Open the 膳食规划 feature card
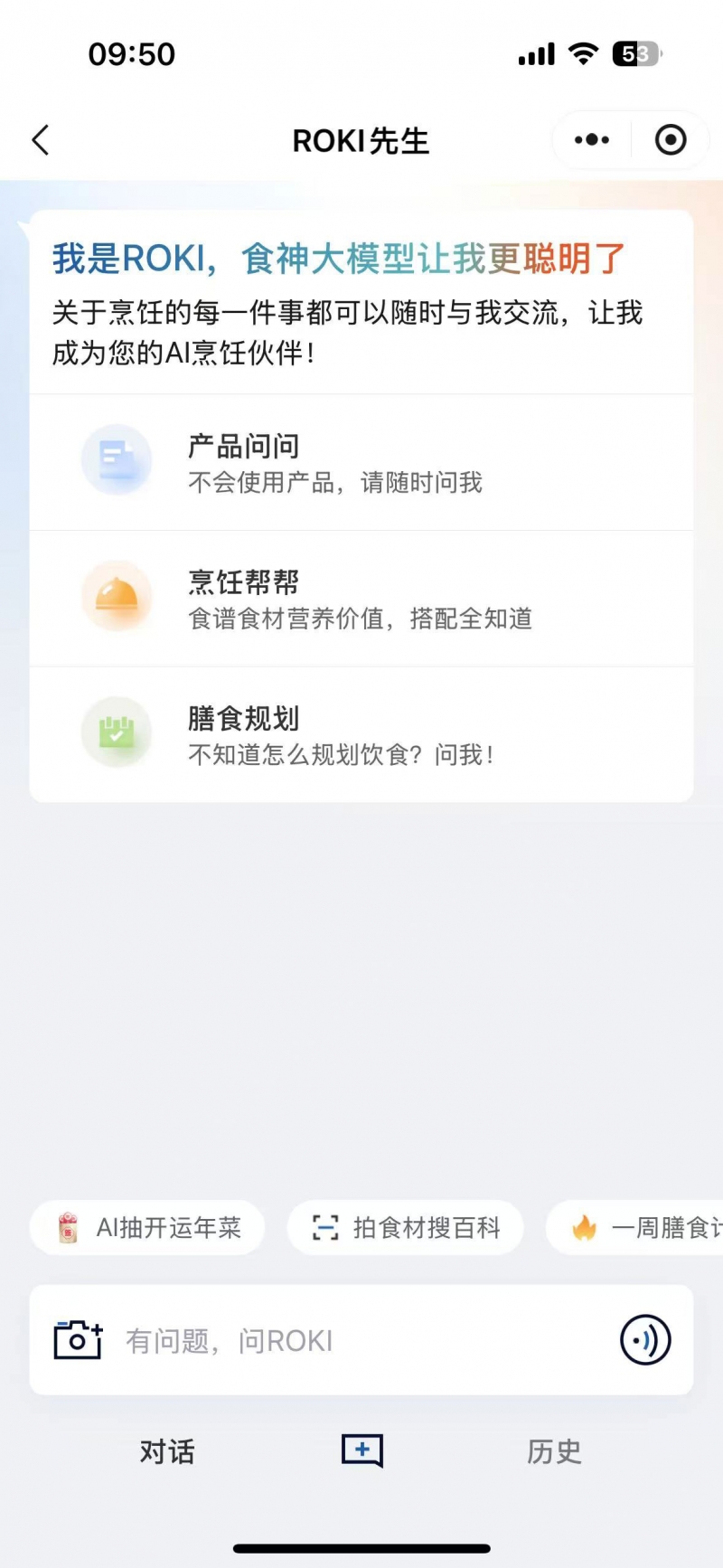Screen dimensions: 723x1568 [x=361, y=734]
